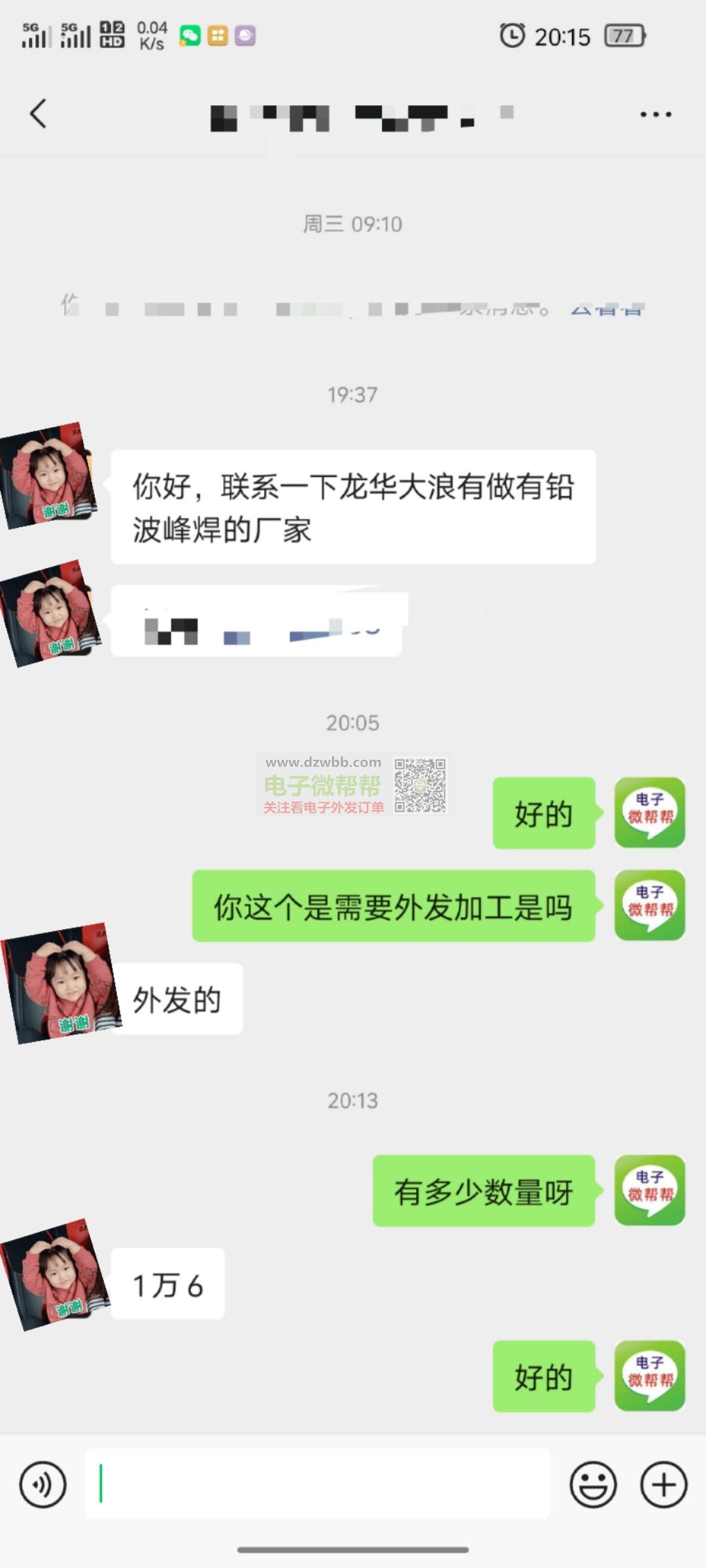Open the emoji sticker panel

coord(593,1484)
